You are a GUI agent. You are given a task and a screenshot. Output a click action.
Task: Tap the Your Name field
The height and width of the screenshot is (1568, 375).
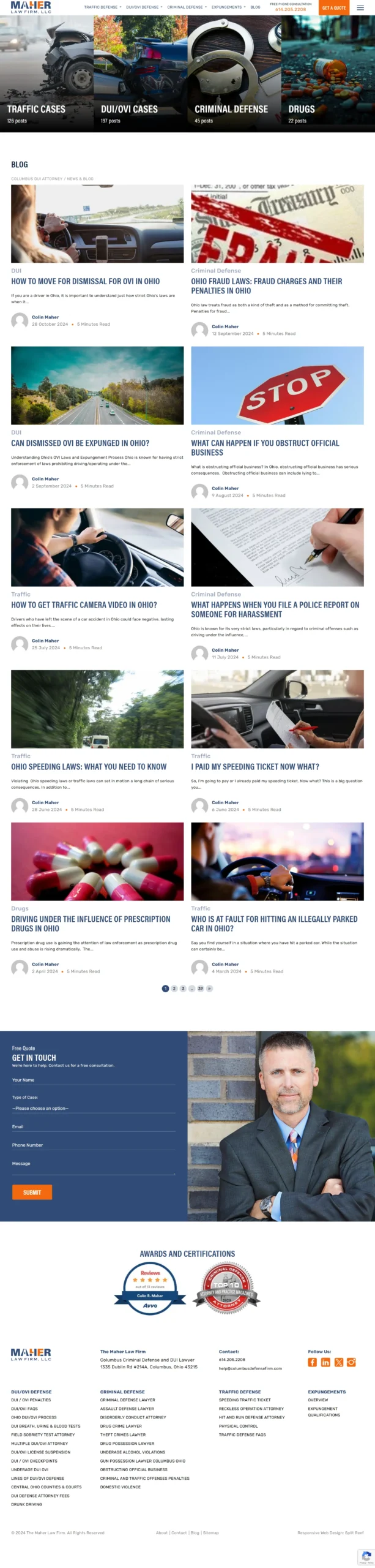[93, 1080]
